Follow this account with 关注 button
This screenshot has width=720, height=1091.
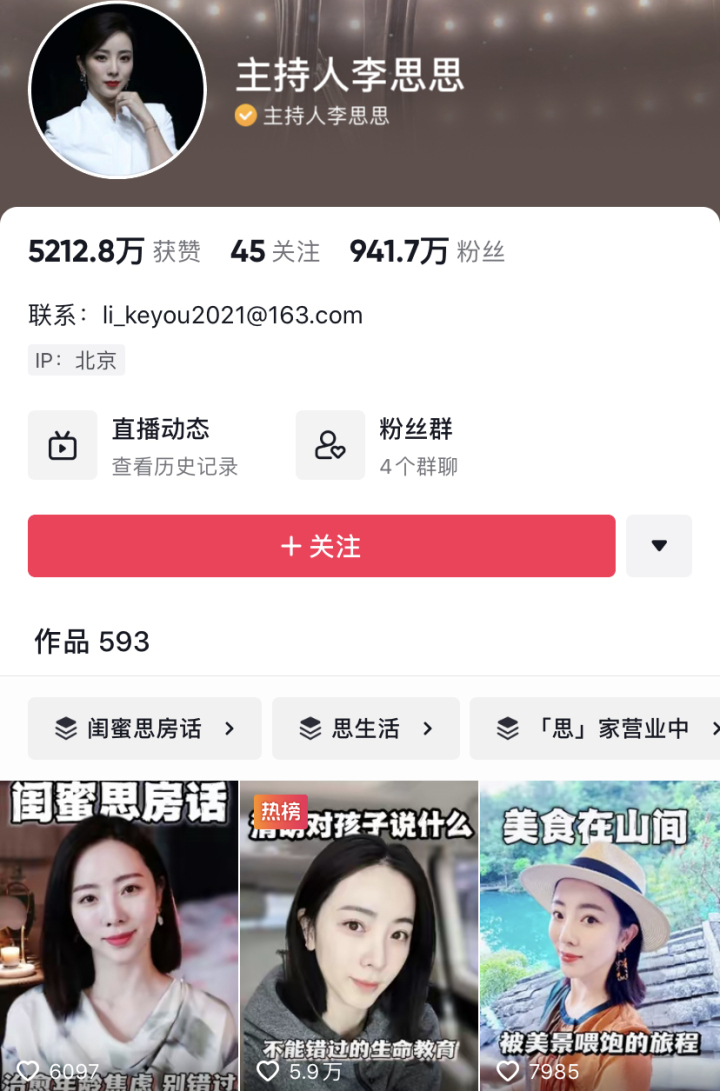(321, 546)
